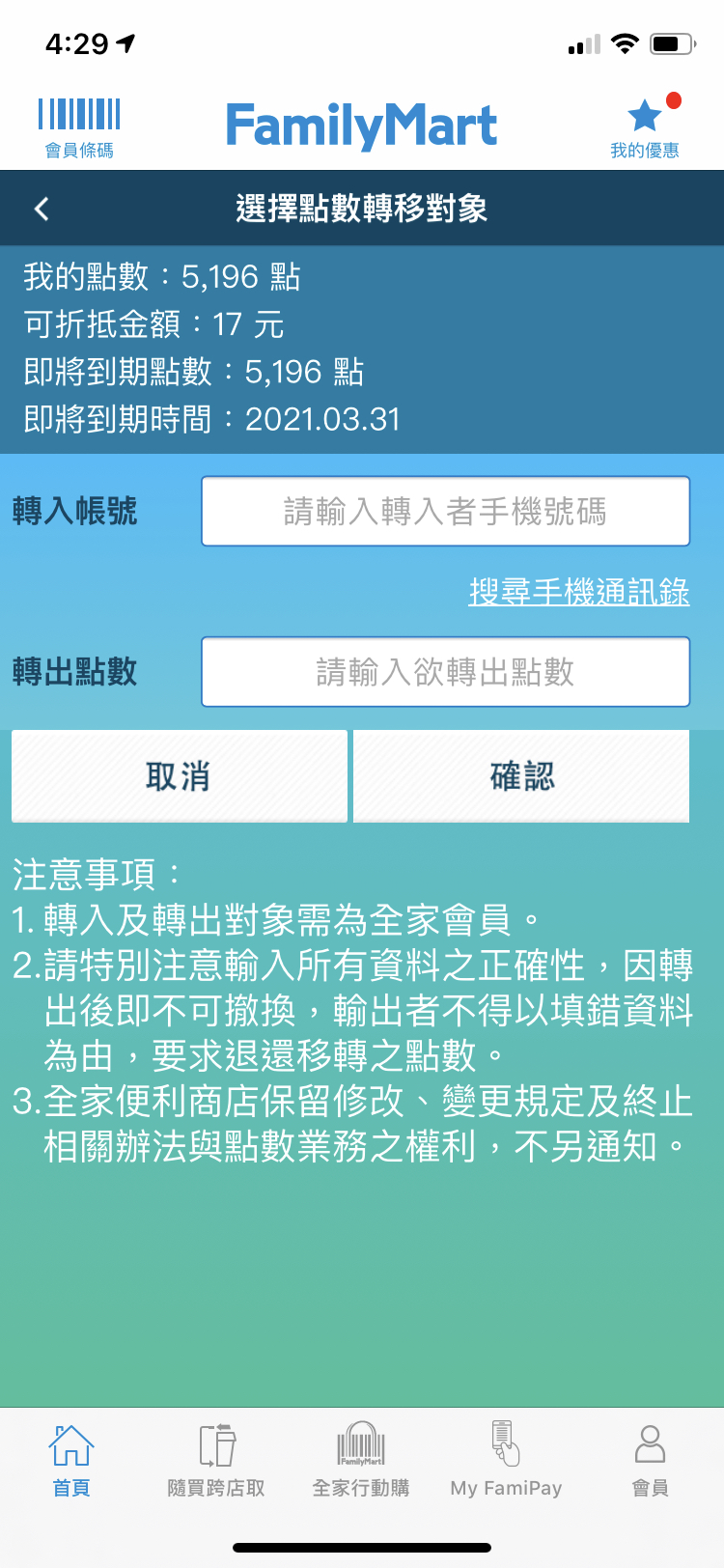
Task: Switch to My FamiPay tab
Action: [506, 1458]
